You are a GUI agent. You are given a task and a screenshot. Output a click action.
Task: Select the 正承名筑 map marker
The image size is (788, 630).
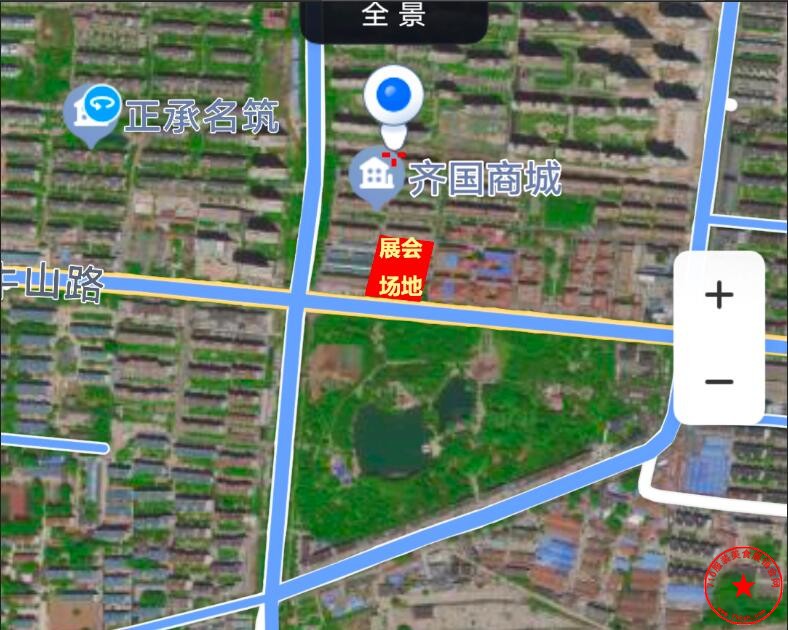[92, 112]
